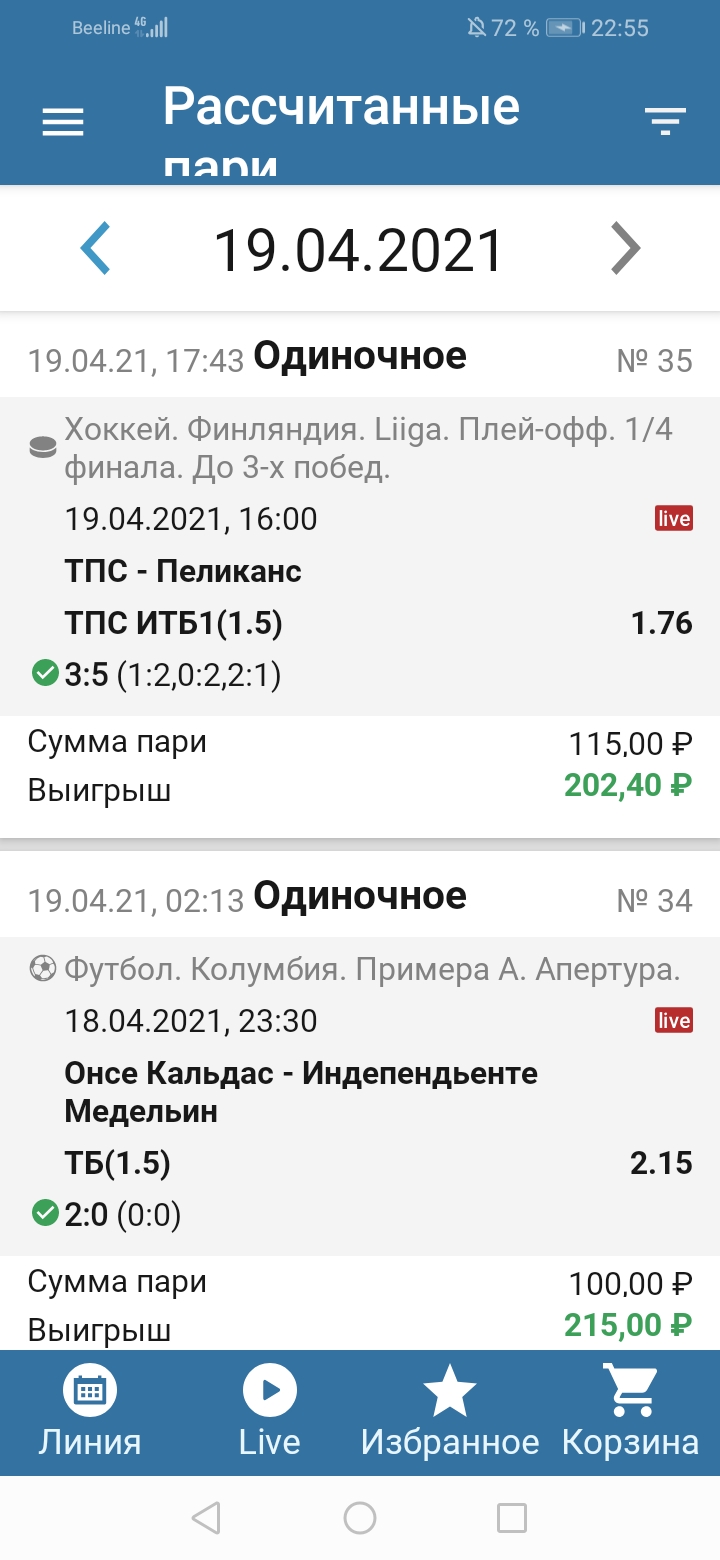720x1560 pixels.
Task: Open the Корзина cart icon
Action: tap(629, 1389)
